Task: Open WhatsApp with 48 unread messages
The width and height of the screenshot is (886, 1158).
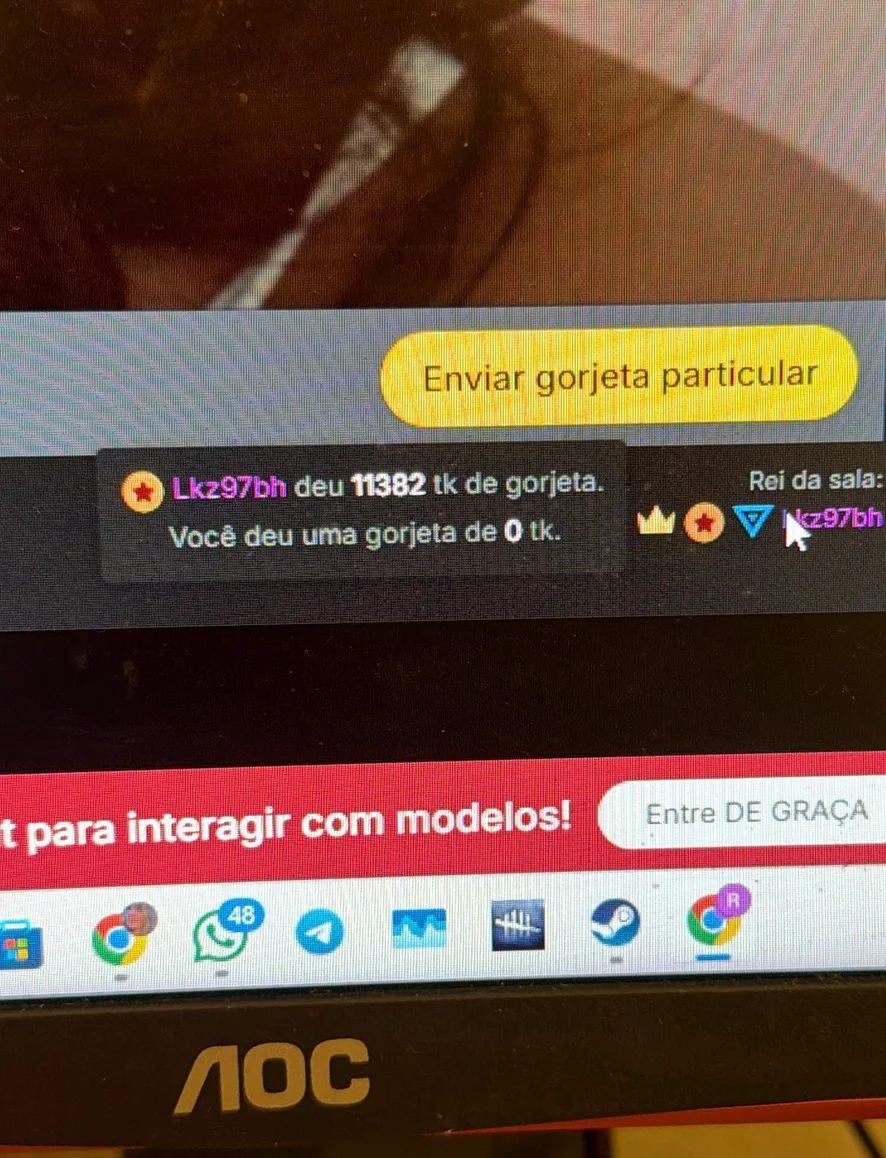Action: tap(221, 933)
